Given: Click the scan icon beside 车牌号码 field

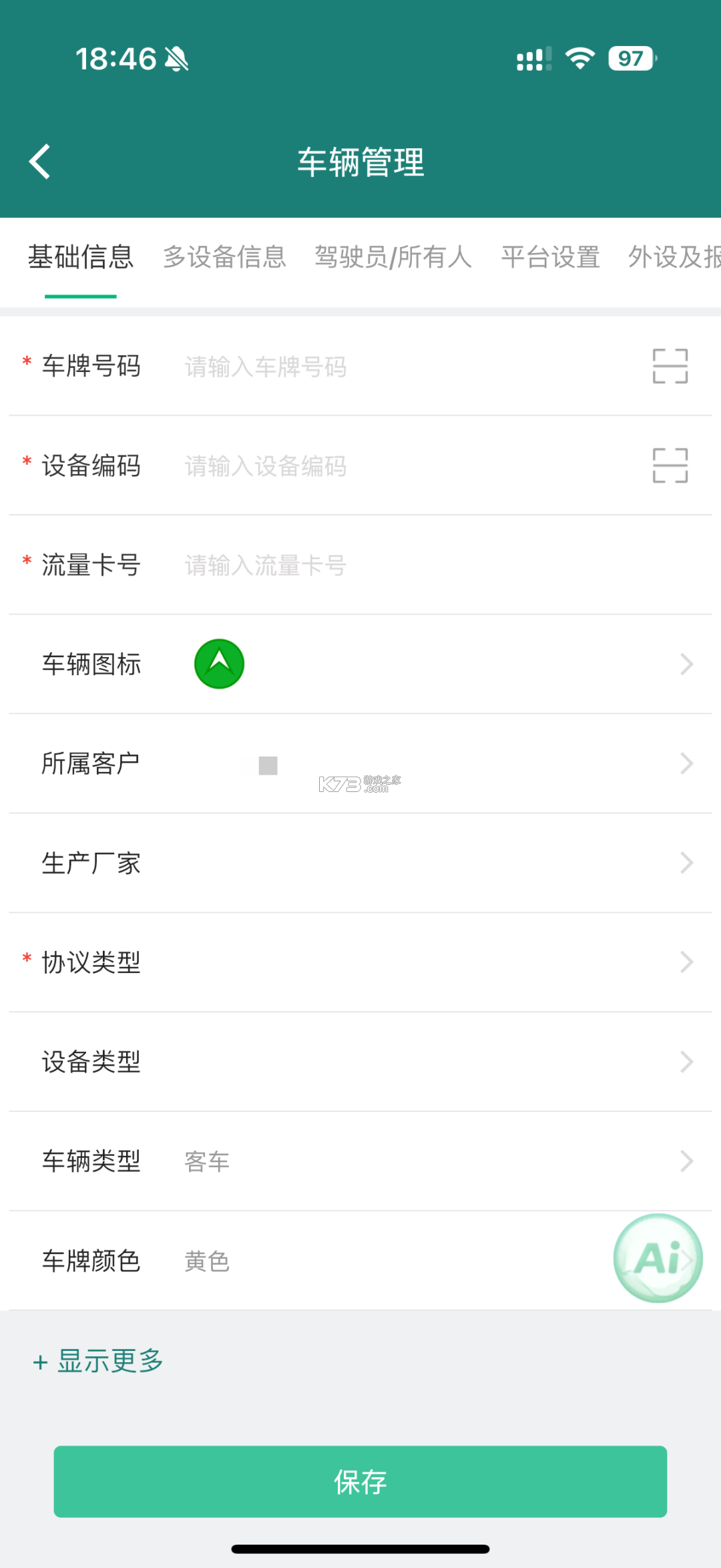Looking at the screenshot, I should point(670,366).
